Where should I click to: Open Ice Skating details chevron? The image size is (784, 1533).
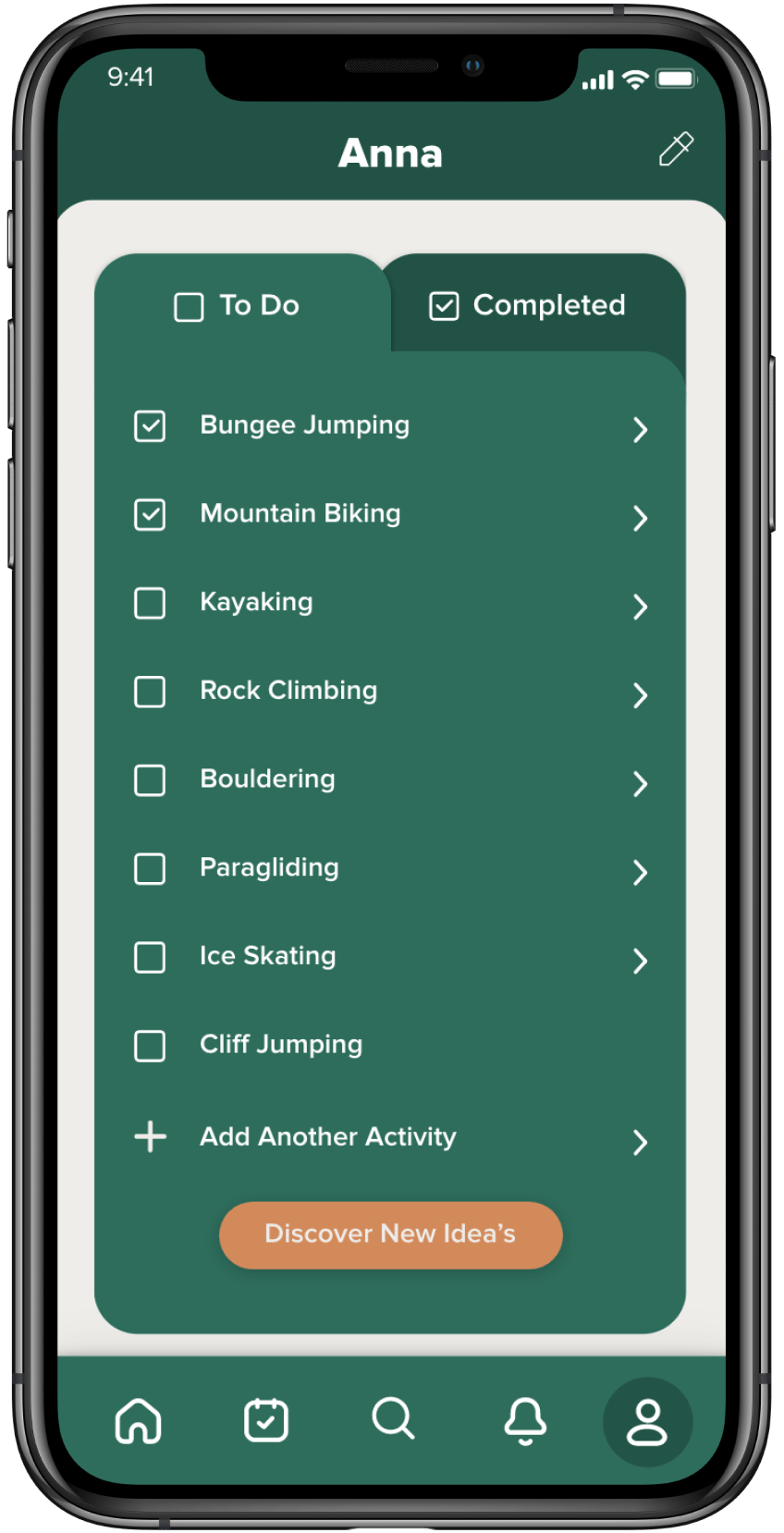point(640,961)
